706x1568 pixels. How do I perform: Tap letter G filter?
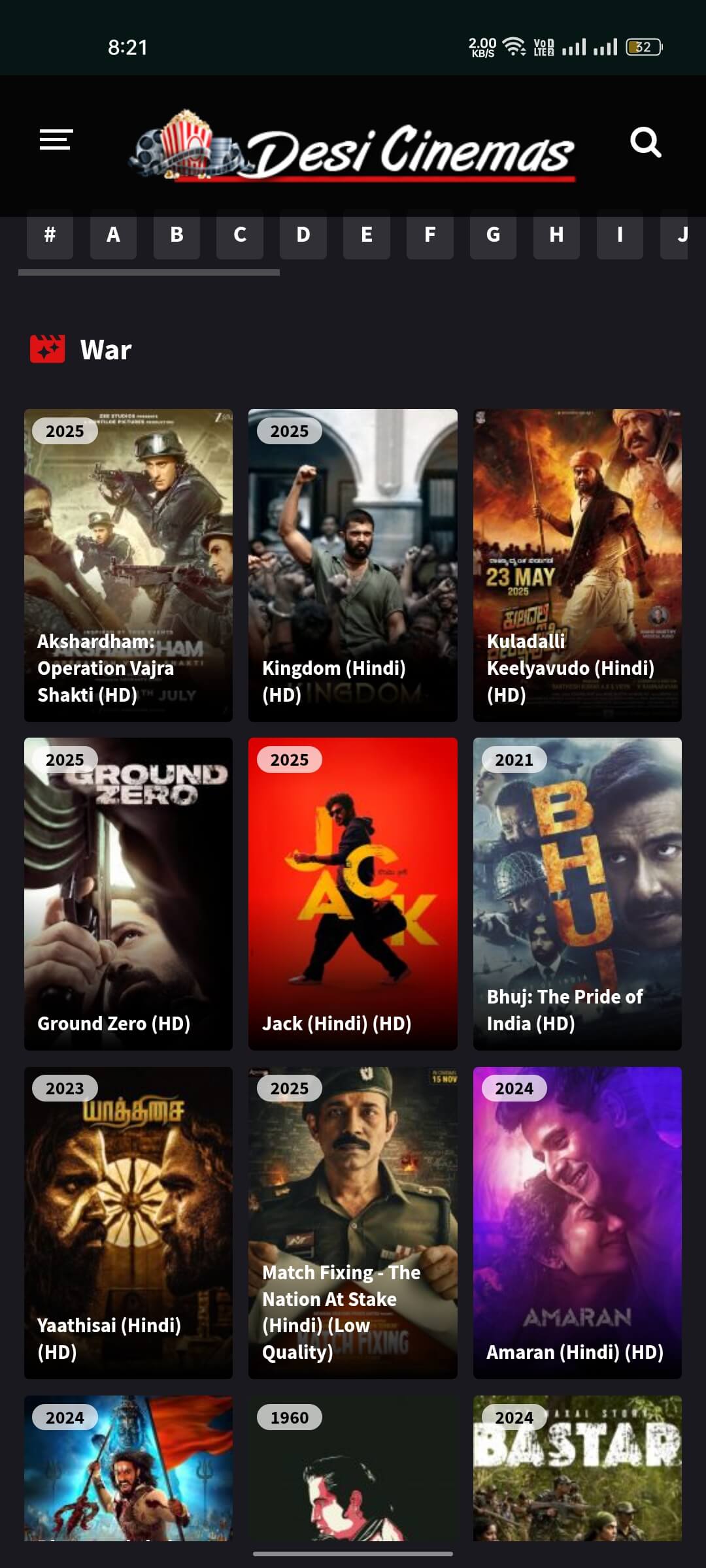pyautogui.click(x=493, y=235)
